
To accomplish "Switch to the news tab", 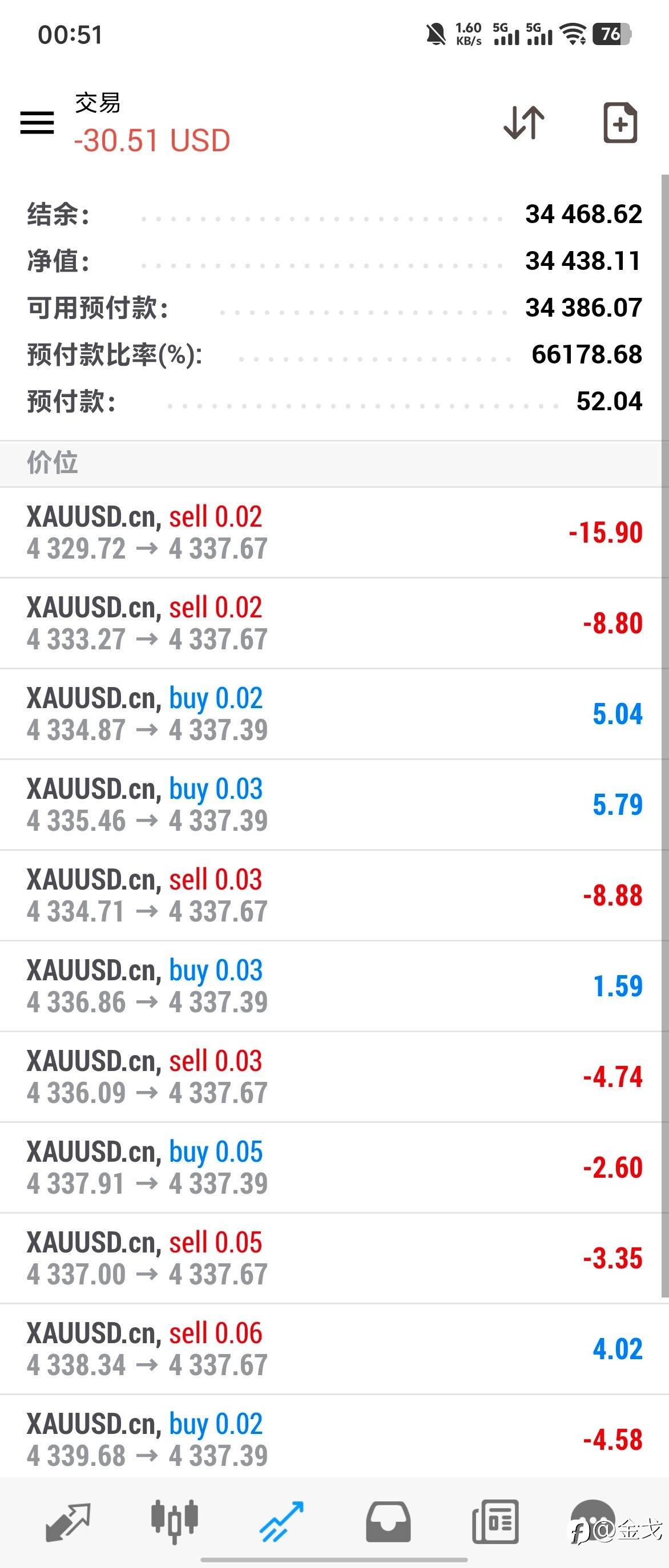I will pos(495,1522).
